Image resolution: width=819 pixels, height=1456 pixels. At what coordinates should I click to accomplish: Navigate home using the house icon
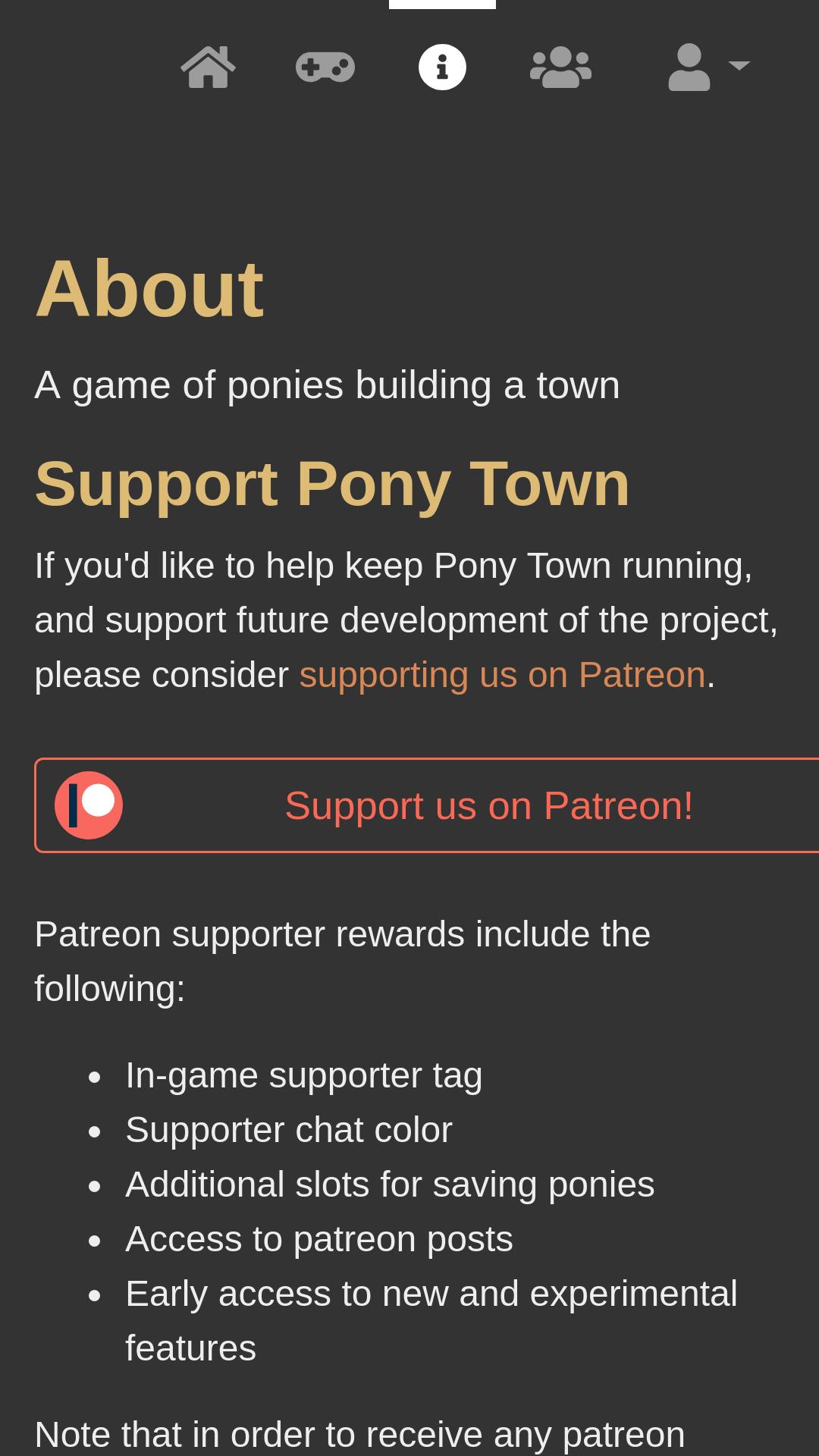point(208,67)
